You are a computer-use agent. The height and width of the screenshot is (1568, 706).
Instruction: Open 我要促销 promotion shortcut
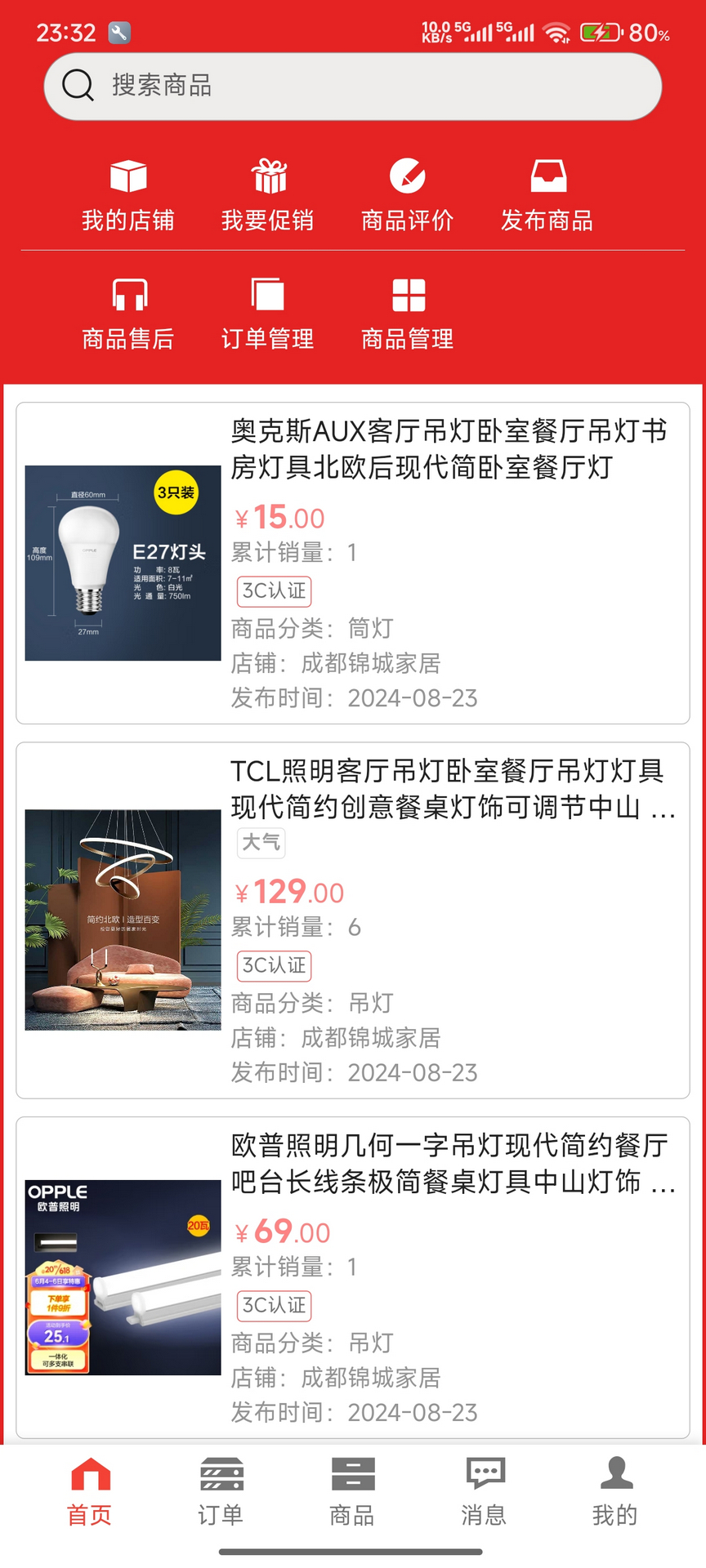268,195
